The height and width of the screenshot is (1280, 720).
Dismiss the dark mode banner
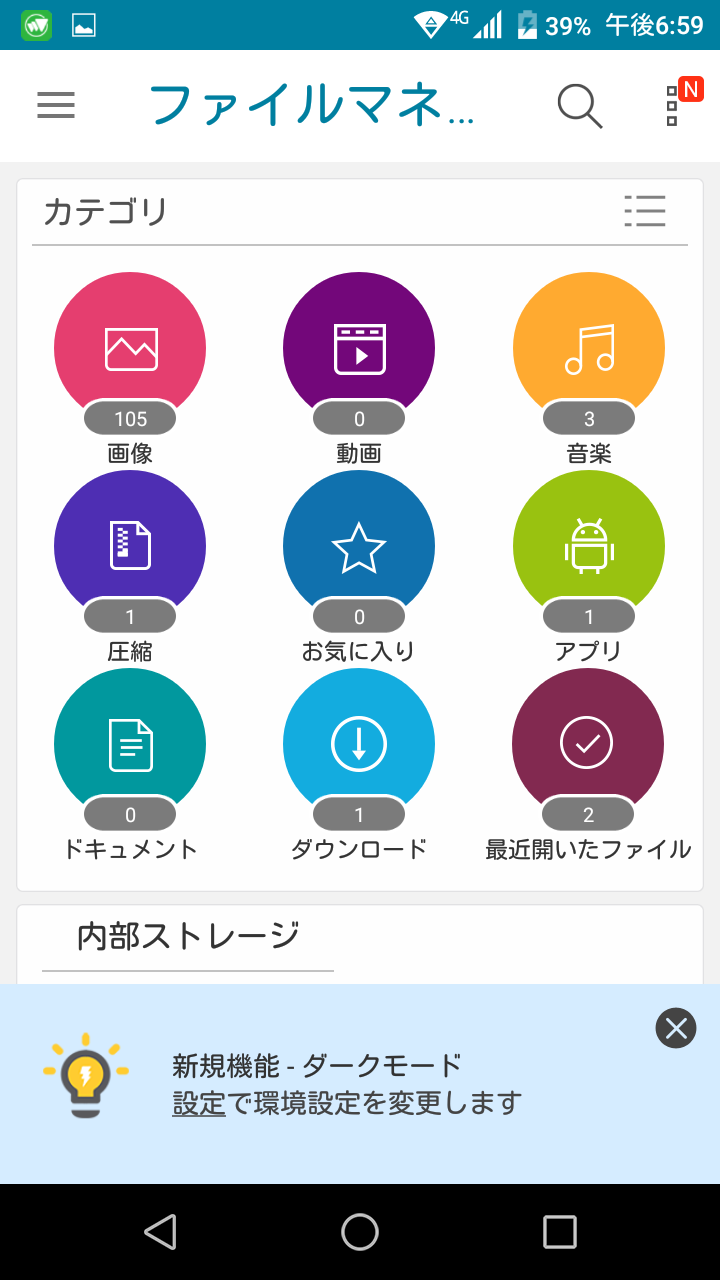pos(676,1028)
